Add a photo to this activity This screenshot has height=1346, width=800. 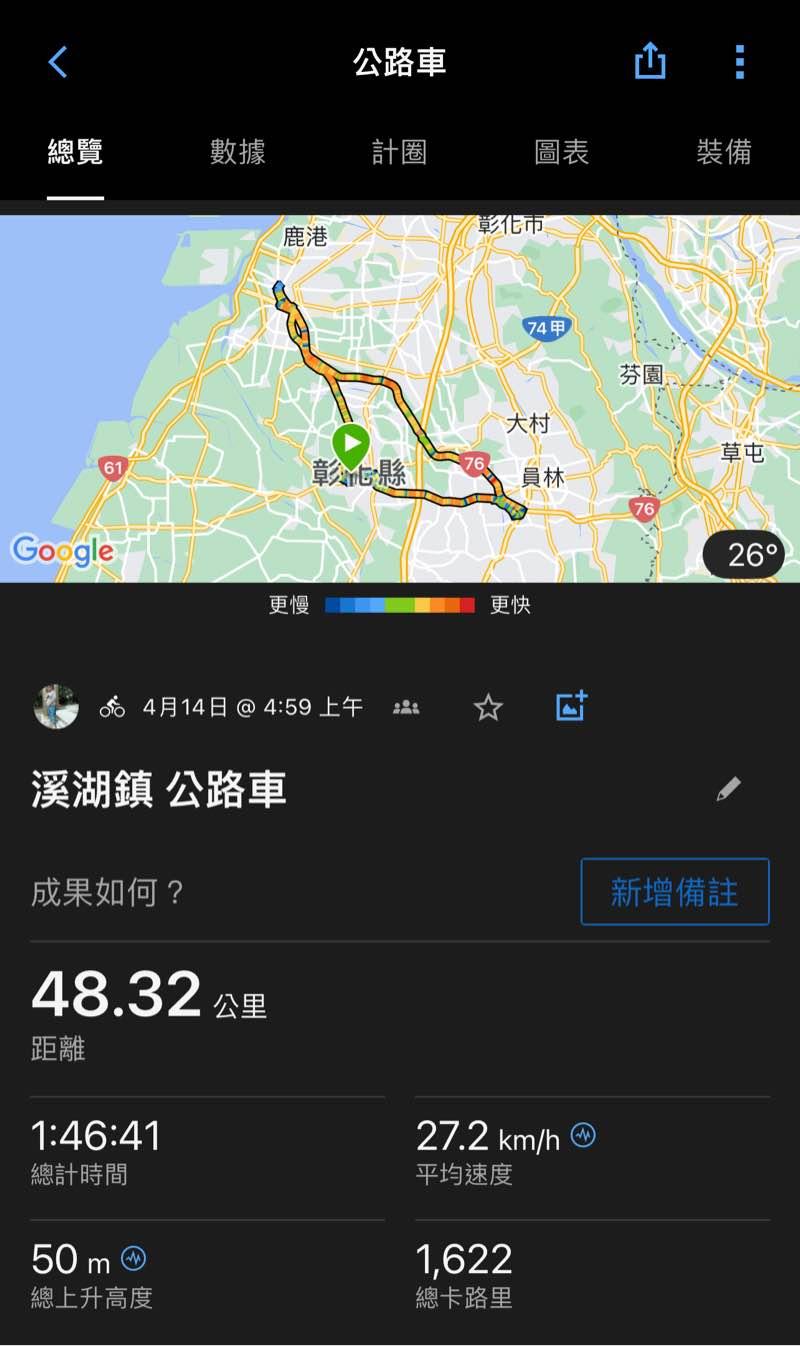[x=571, y=706]
